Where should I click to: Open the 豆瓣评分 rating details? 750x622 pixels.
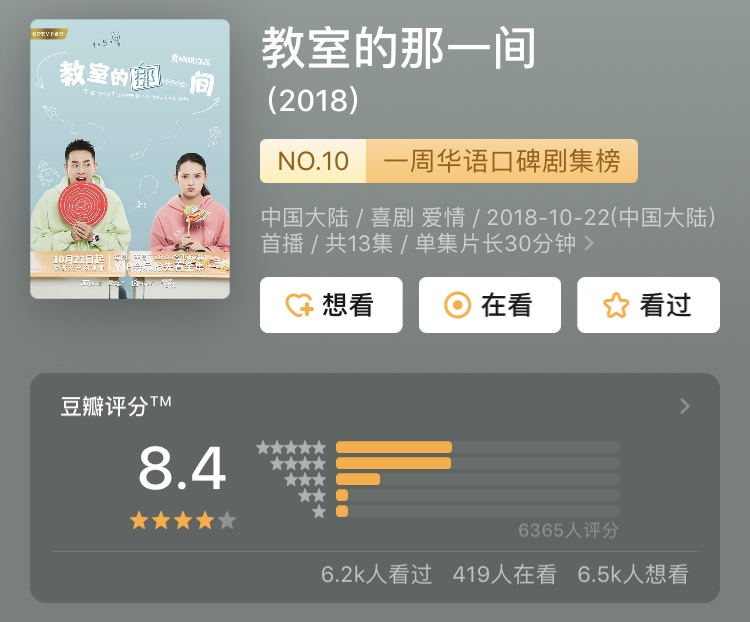point(684,406)
